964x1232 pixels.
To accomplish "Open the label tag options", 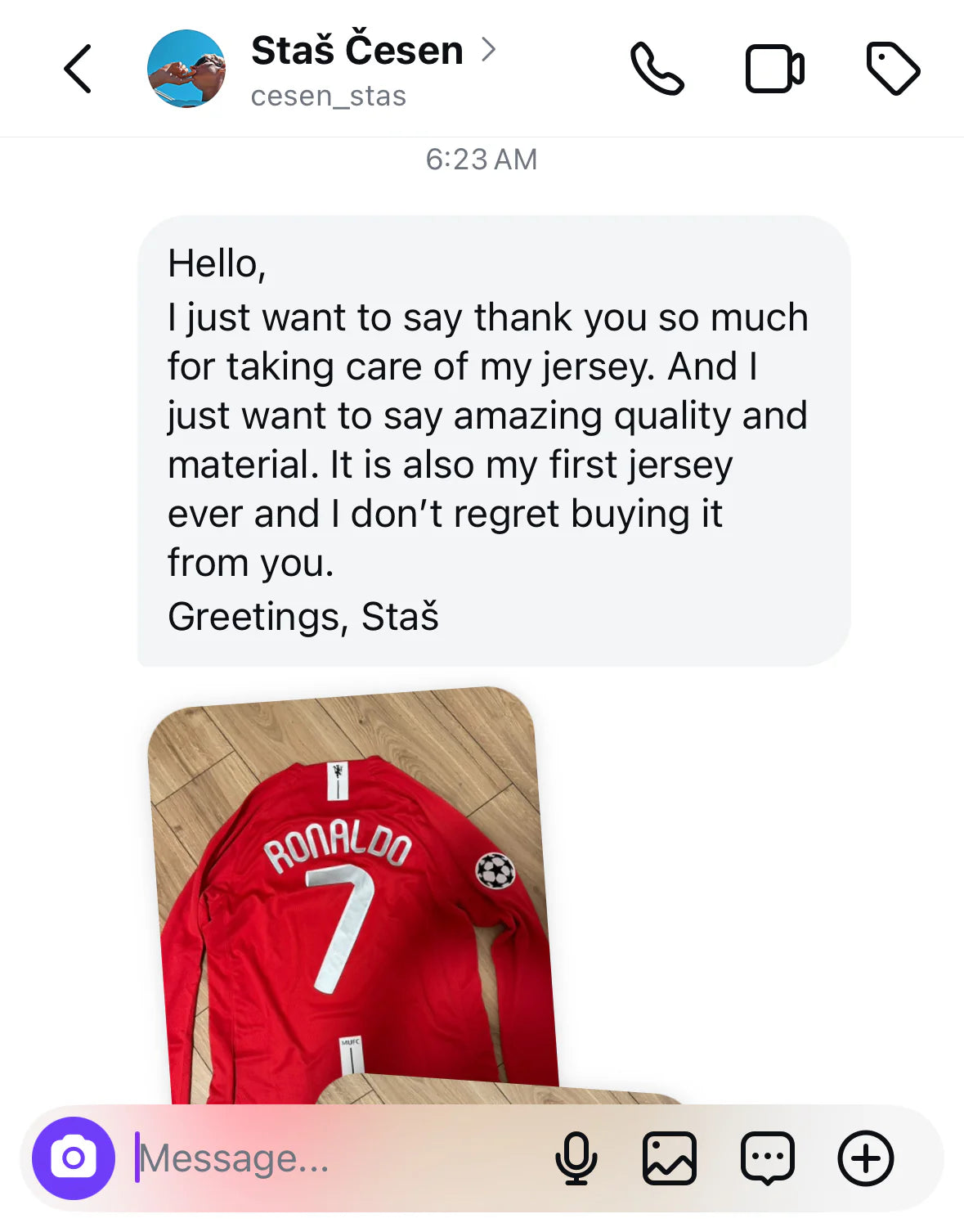I will point(893,69).
